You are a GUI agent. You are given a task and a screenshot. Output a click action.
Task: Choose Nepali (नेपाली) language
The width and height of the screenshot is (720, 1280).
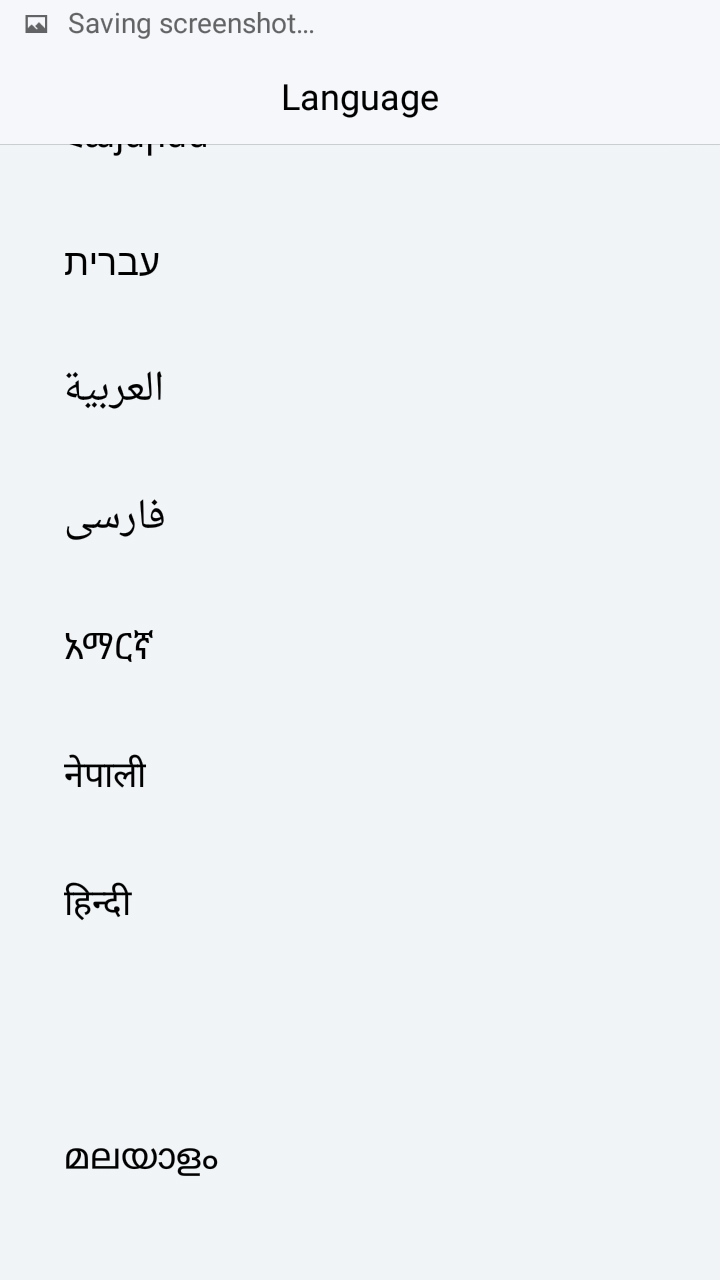[360, 774]
